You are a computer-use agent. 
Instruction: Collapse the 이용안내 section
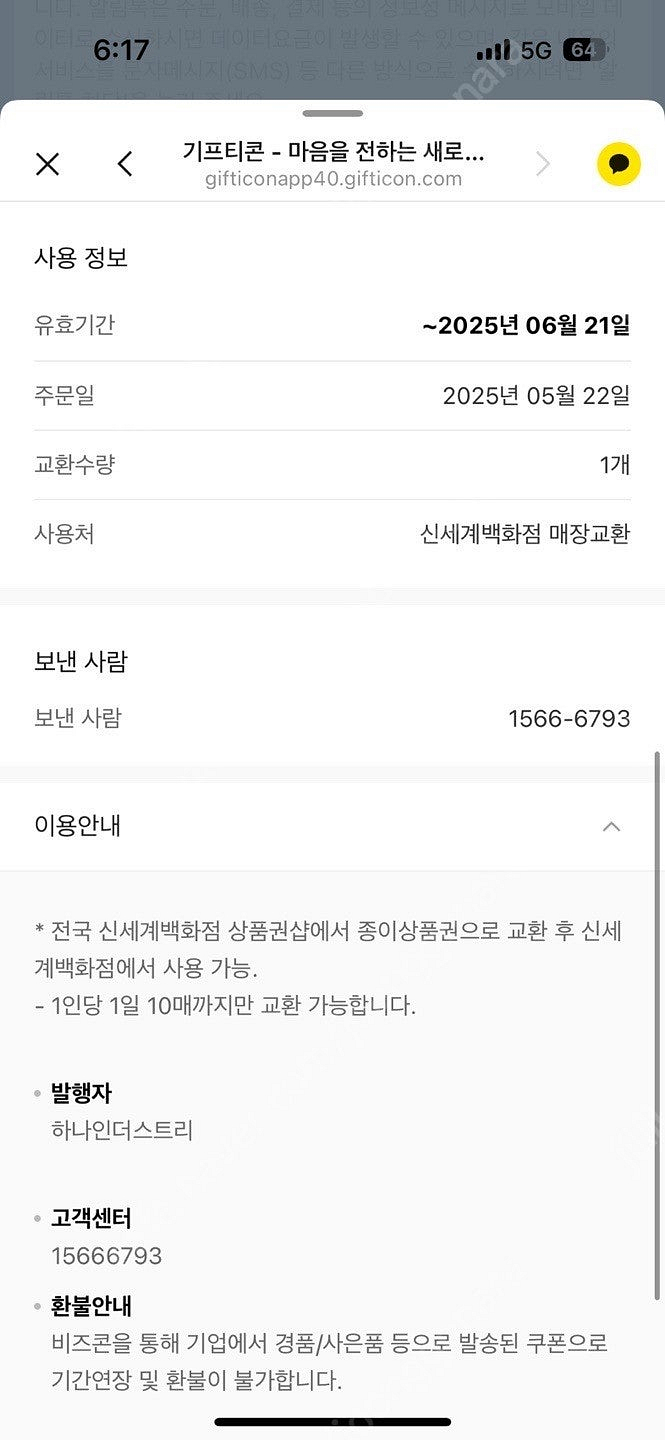pos(611,826)
